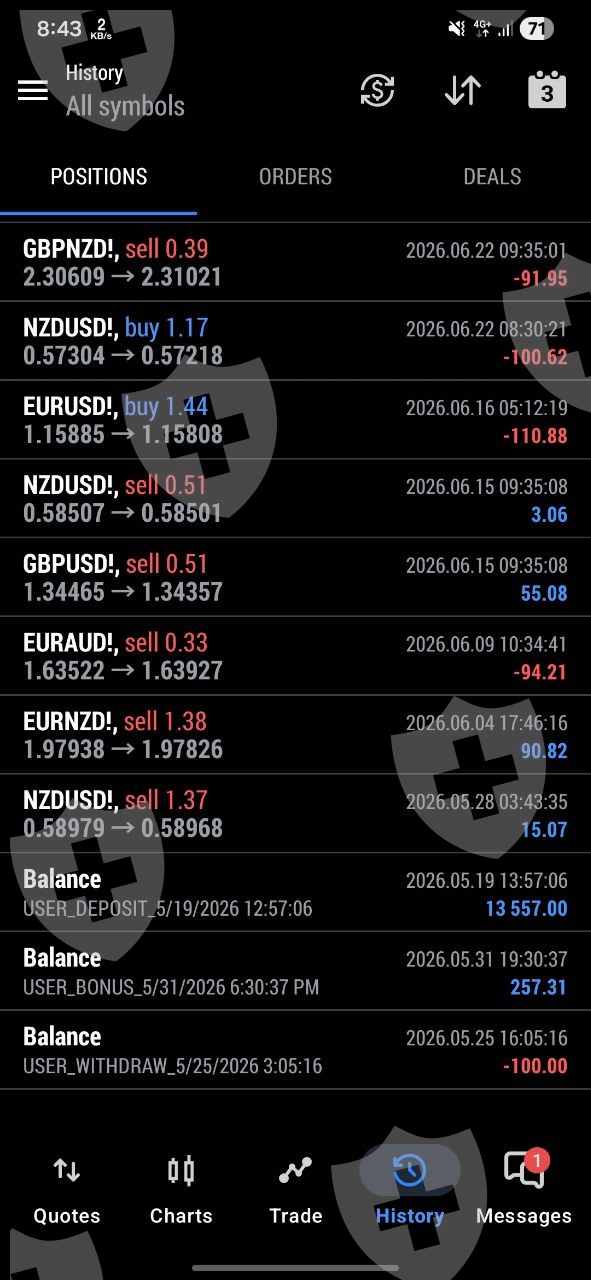Screen dimensions: 591x1280
Task: Select the Positions tab
Action: [x=99, y=176]
